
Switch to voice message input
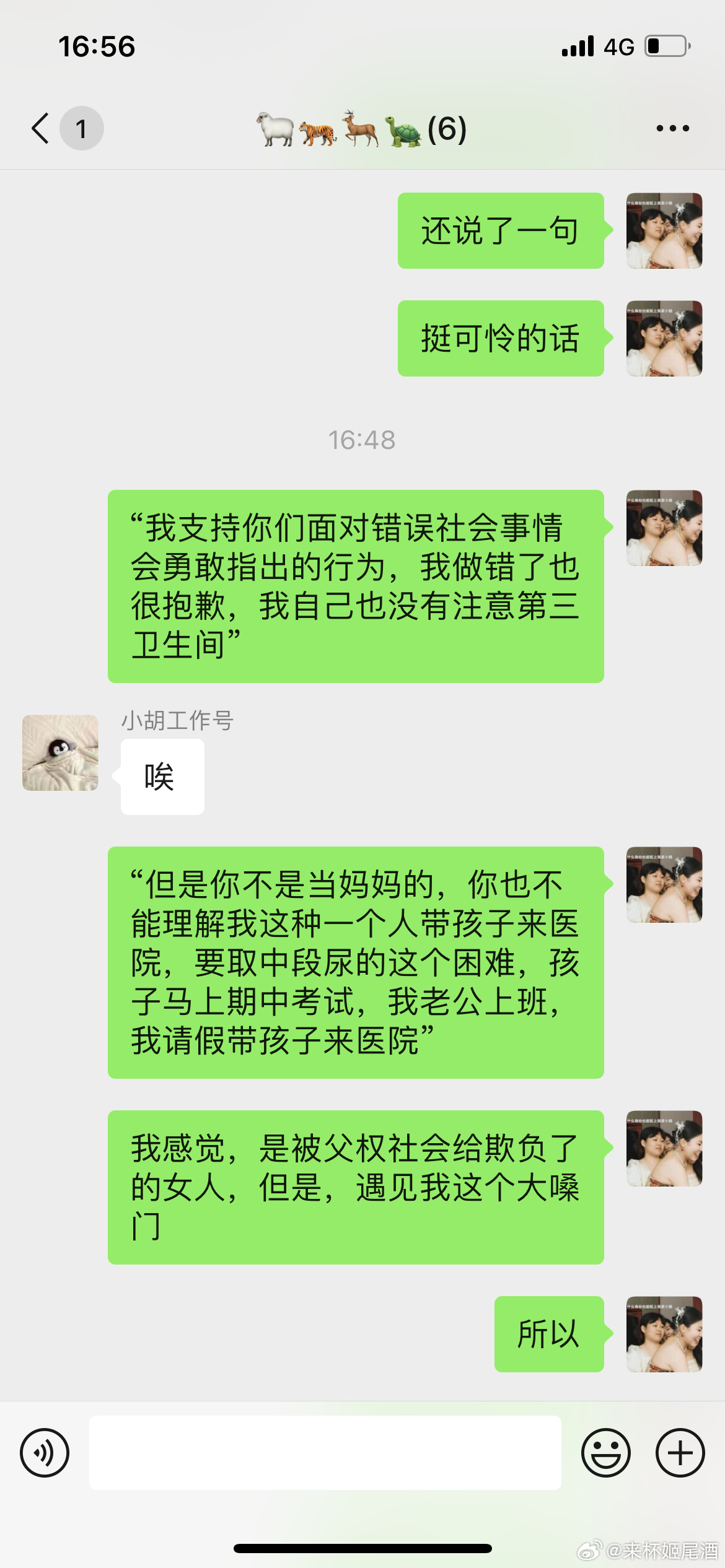click(x=45, y=1453)
